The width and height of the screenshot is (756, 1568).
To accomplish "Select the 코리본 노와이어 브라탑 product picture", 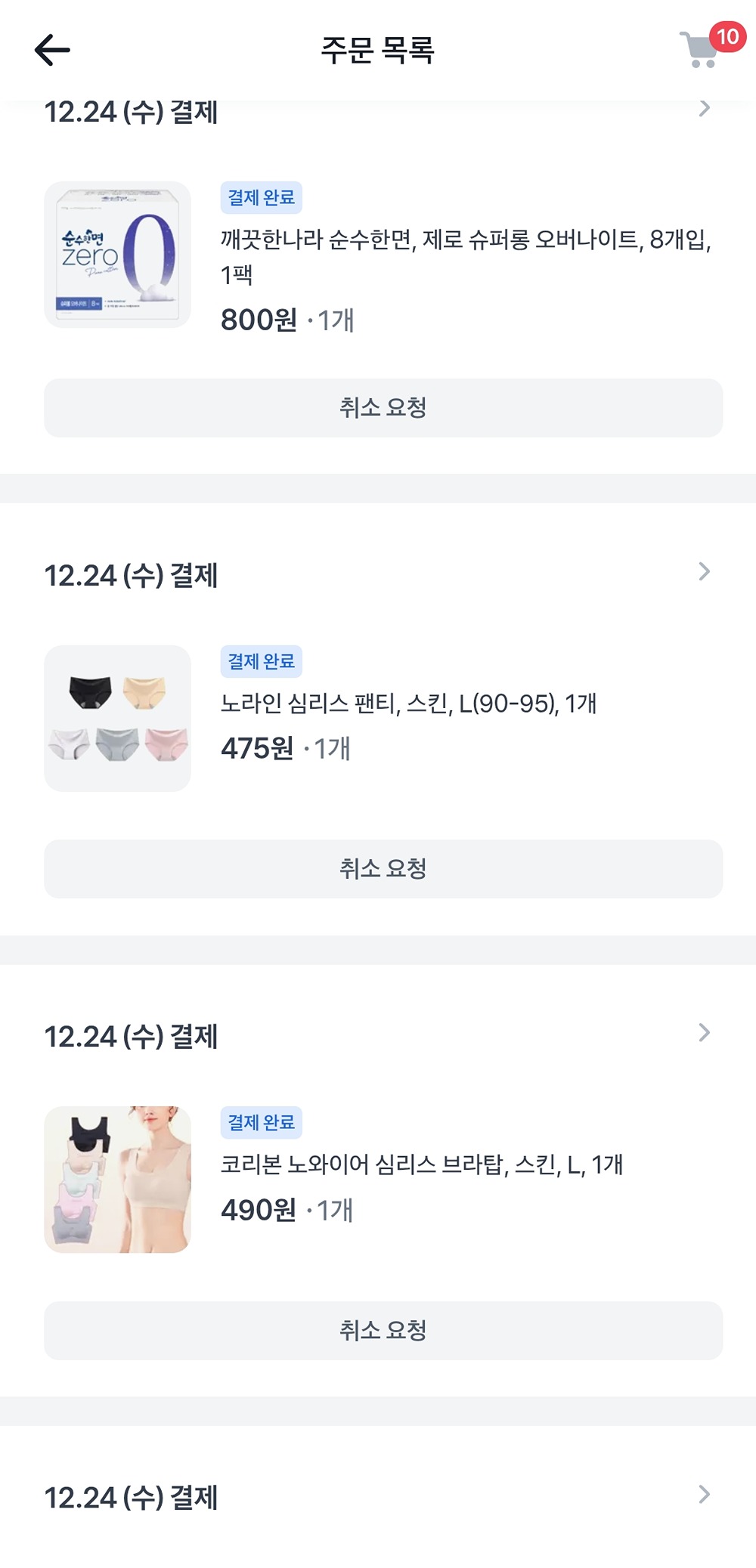I will 118,1180.
